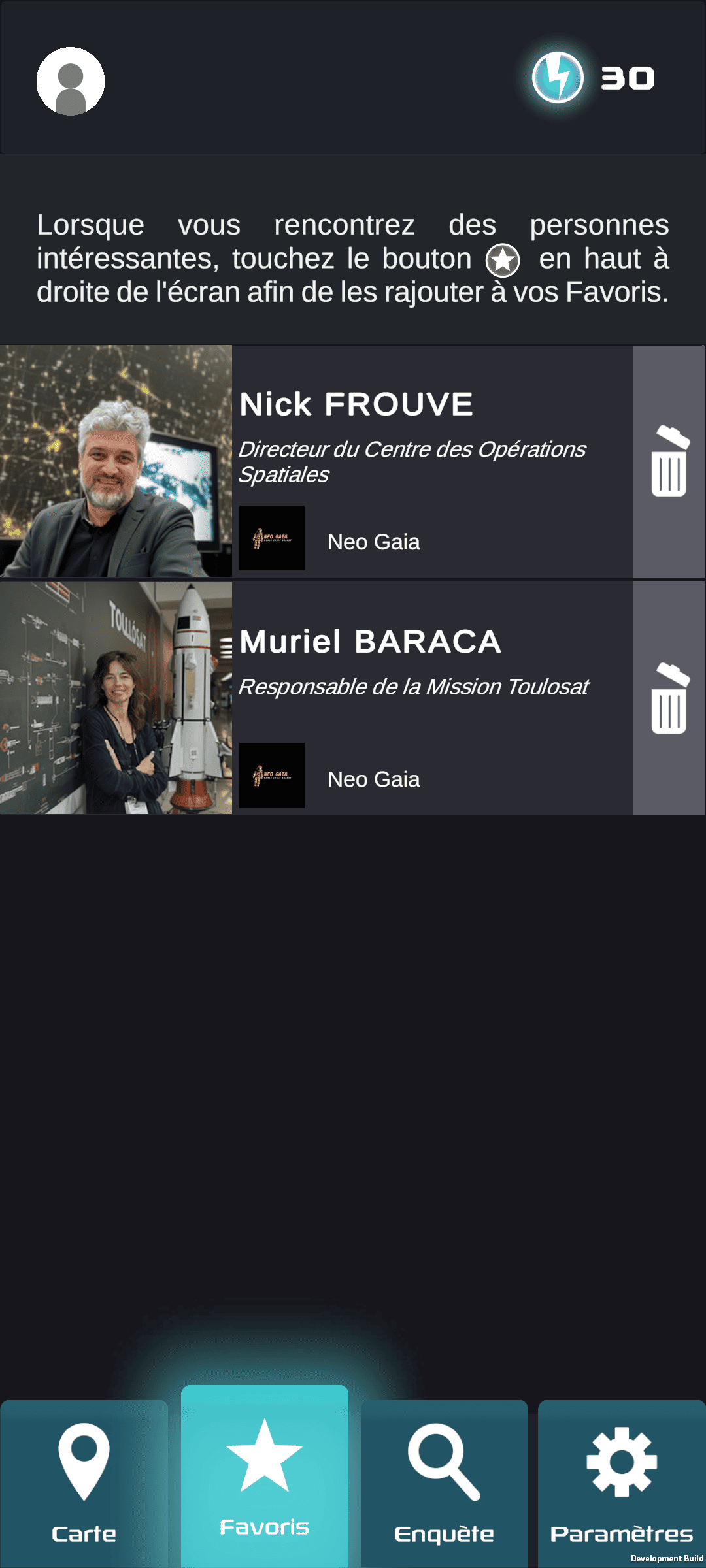The width and height of the screenshot is (706, 1568).
Task: Select the Favoris tab
Action: point(264,1477)
